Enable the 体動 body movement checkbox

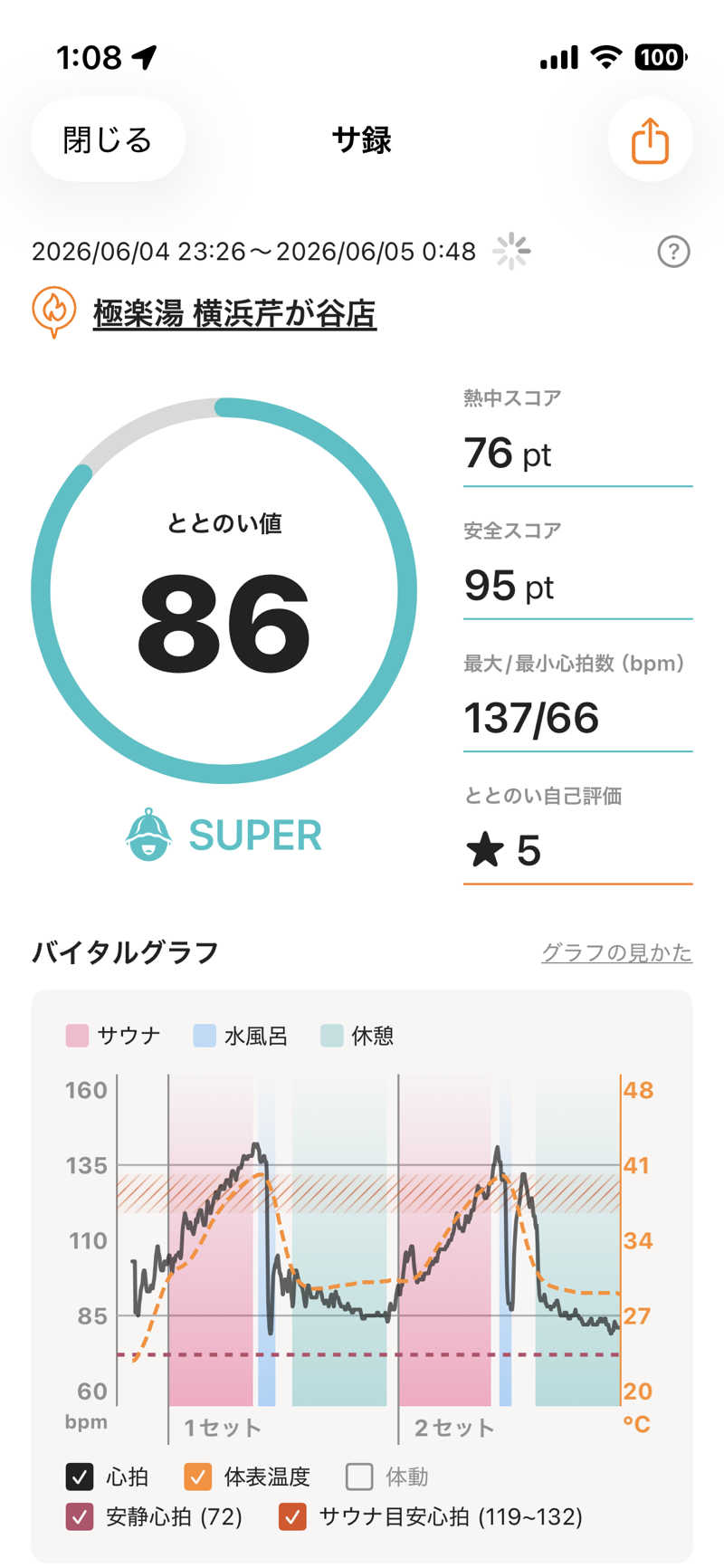[x=359, y=1477]
